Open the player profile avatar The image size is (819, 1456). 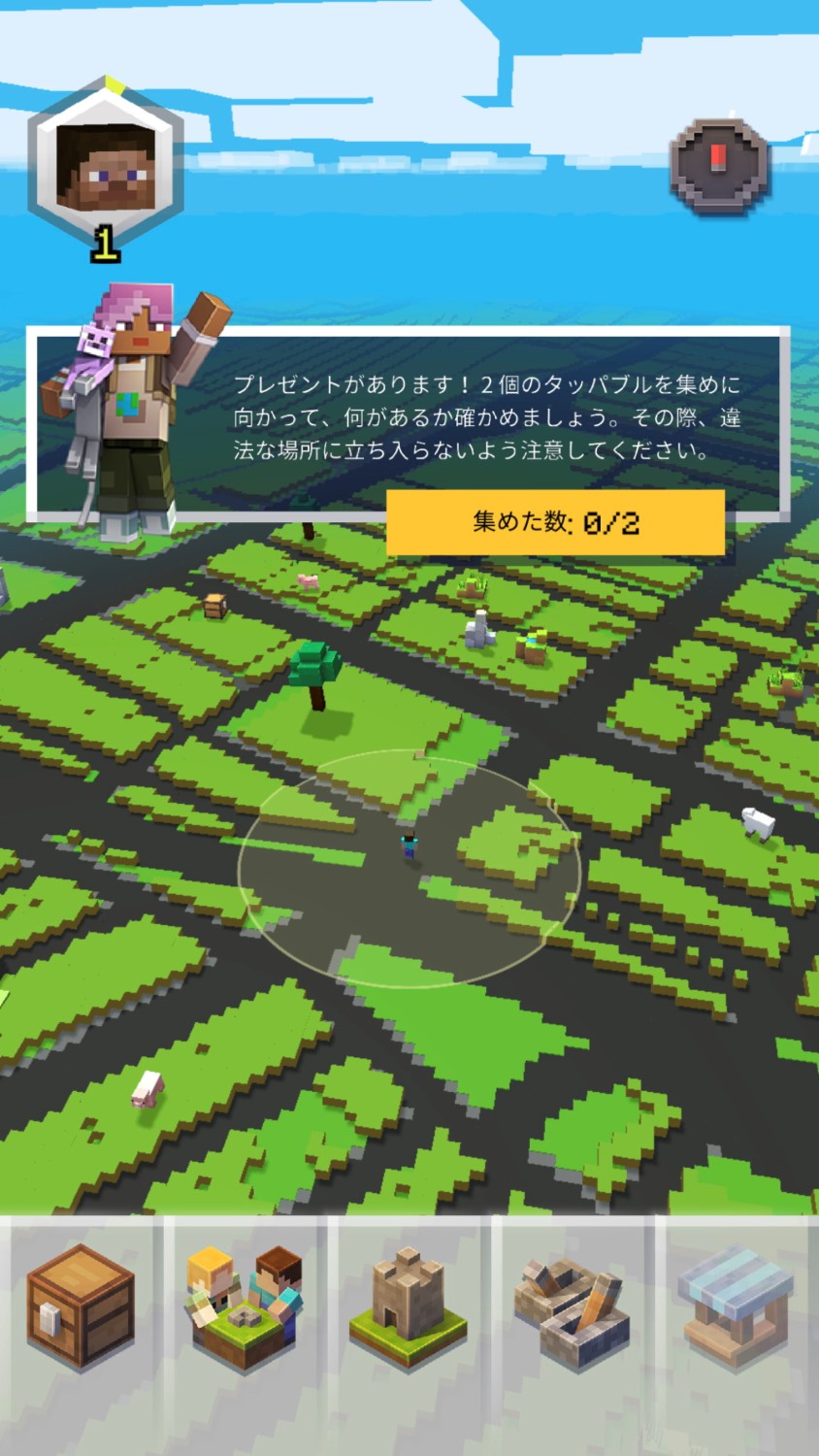tap(105, 163)
